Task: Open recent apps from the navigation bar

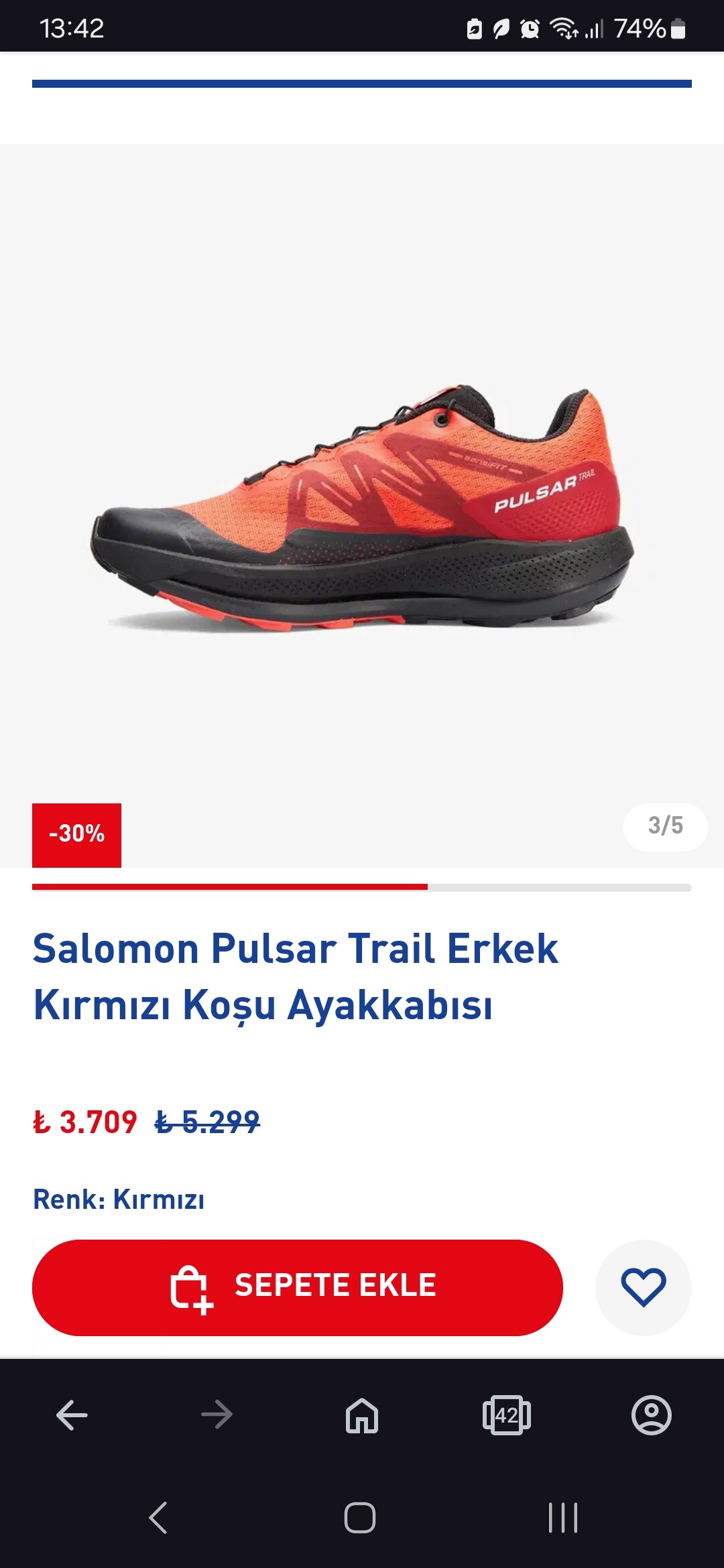Action: point(563,1518)
